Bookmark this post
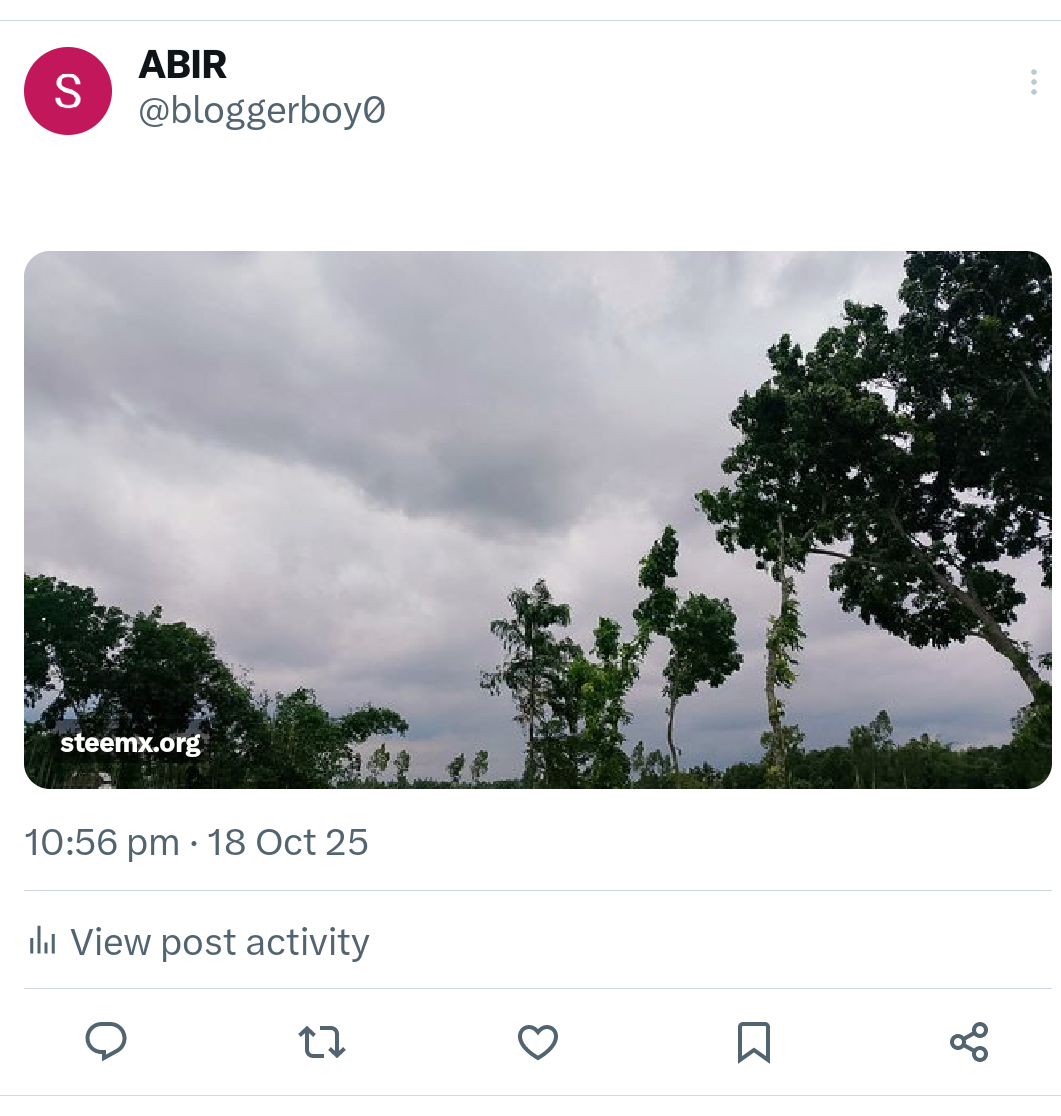This screenshot has height=1116, width=1061. click(x=753, y=1042)
